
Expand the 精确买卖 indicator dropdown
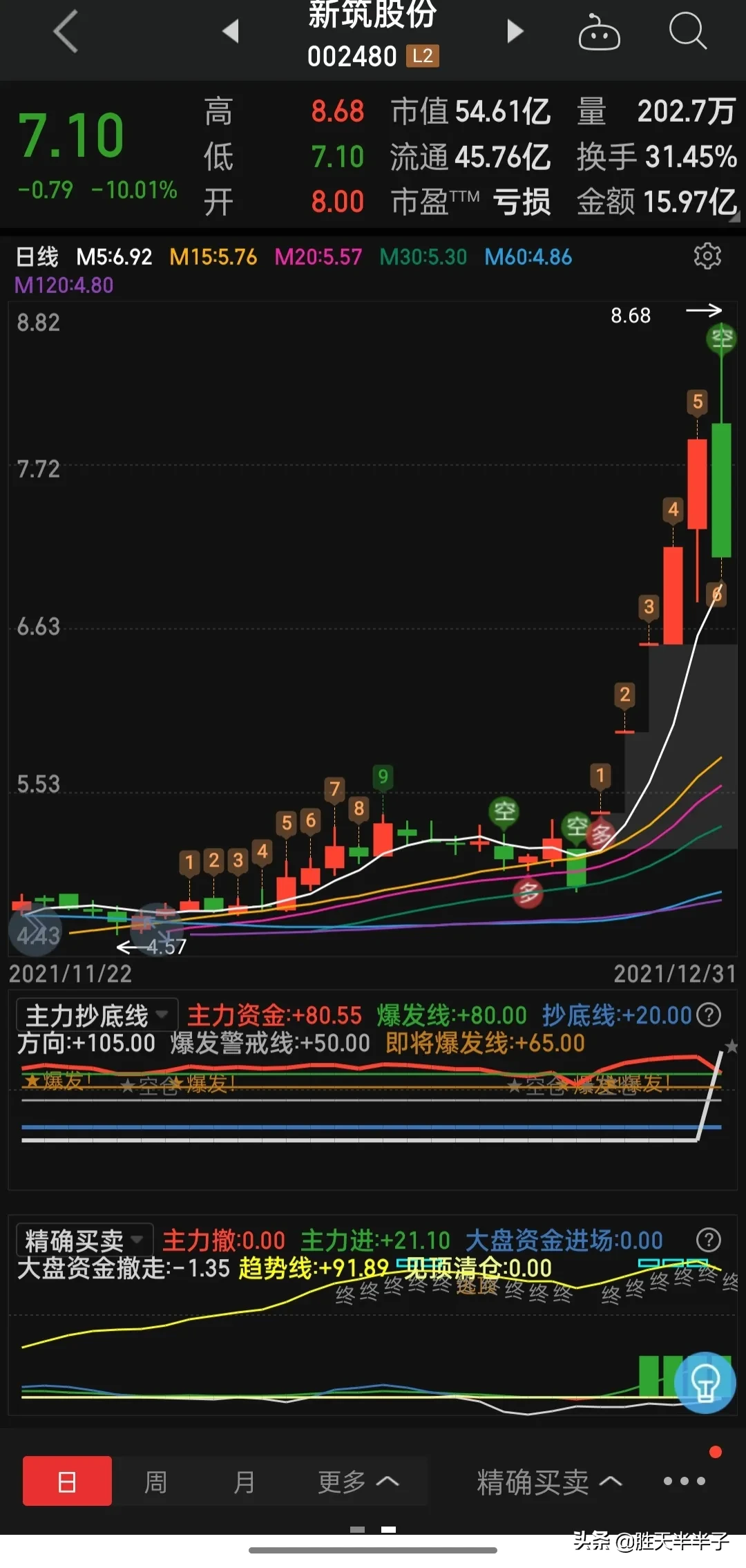coord(84,1240)
